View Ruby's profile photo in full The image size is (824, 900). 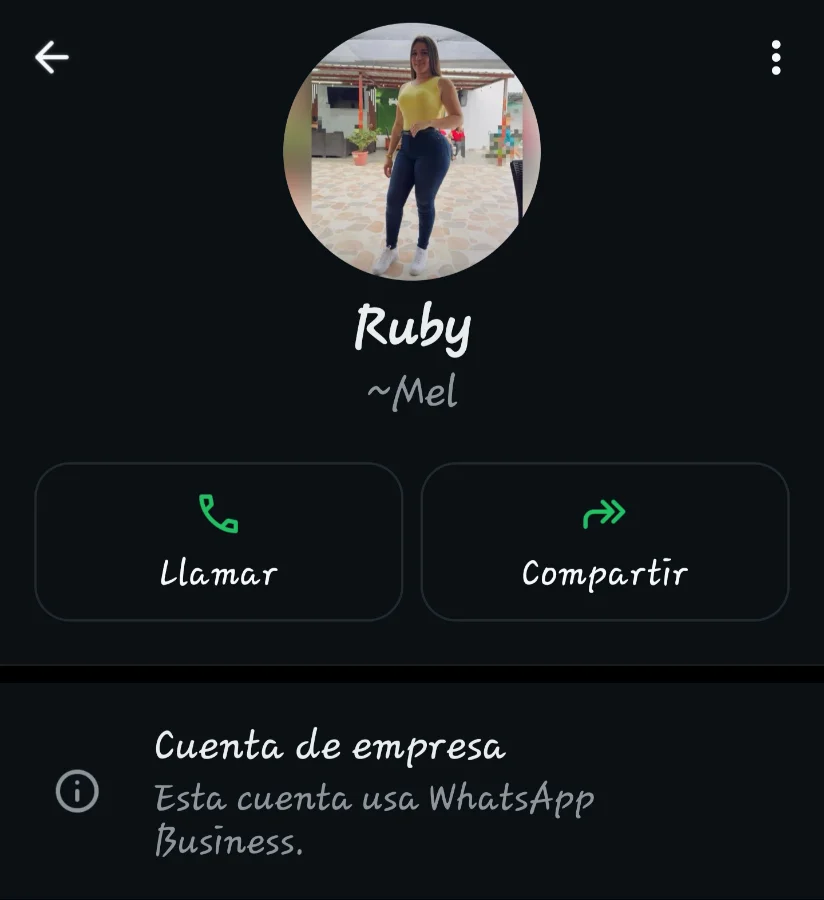point(412,152)
